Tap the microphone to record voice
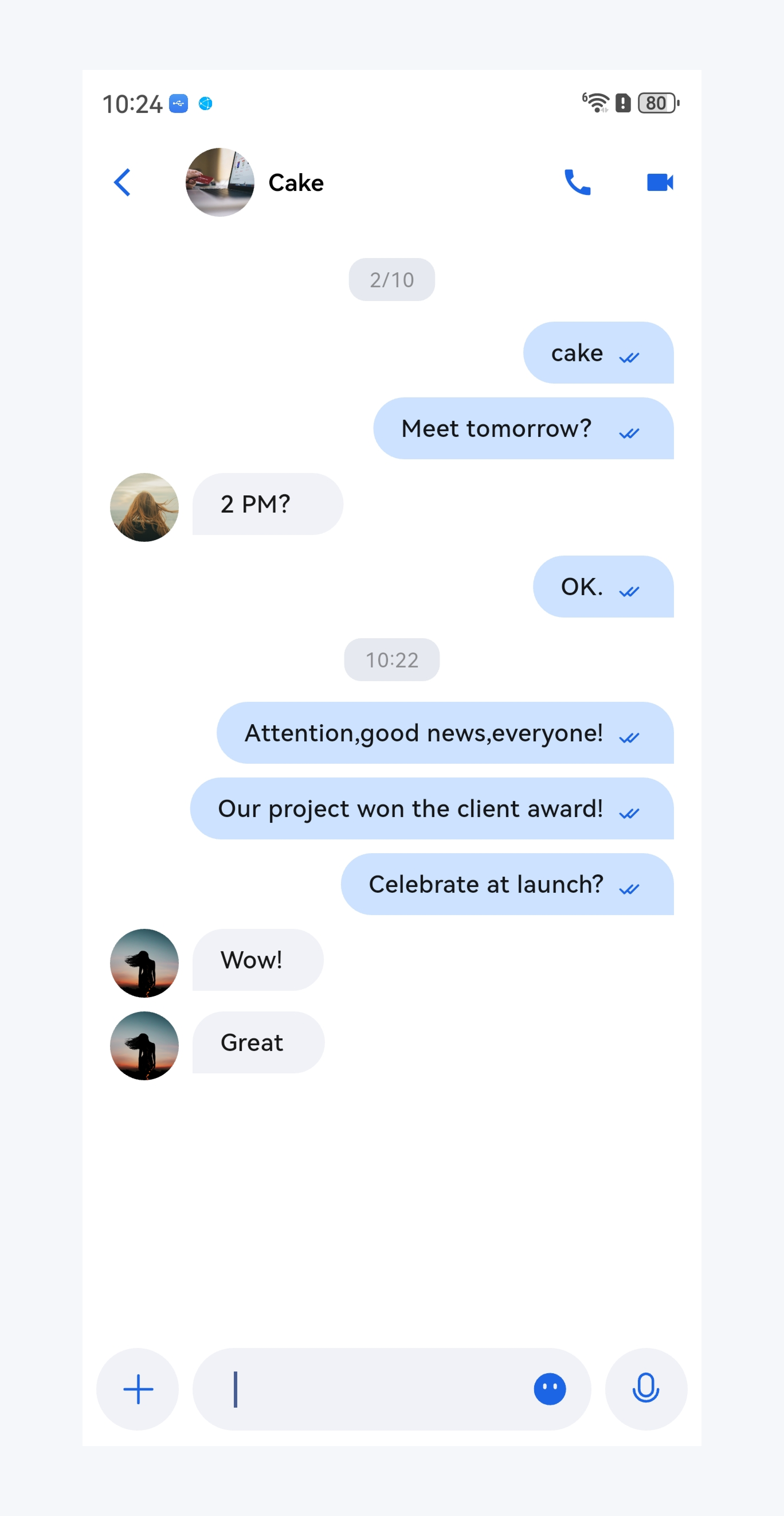Viewport: 784px width, 1516px height. [x=646, y=1389]
